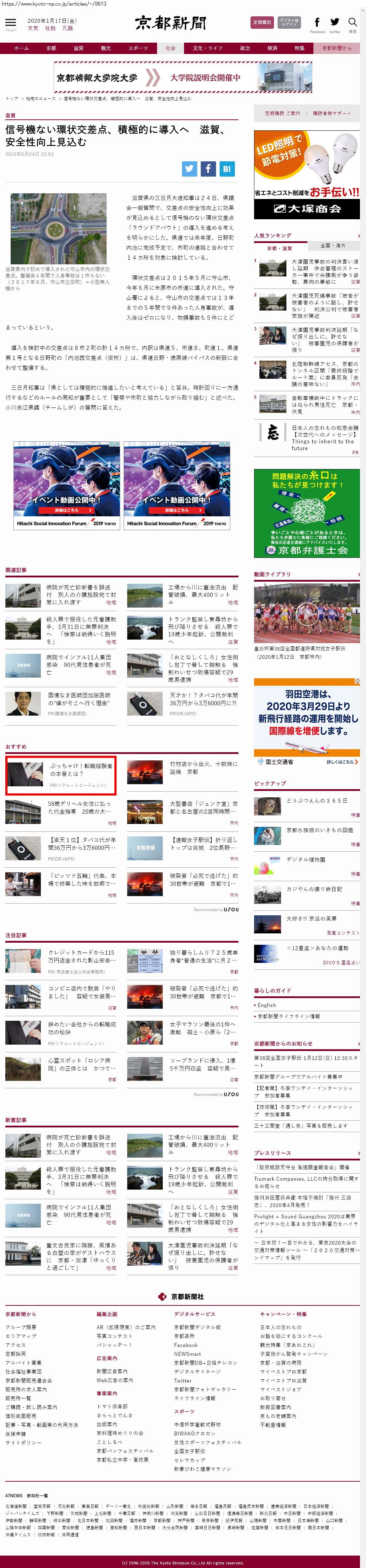Viewport: 366px width, 1568px height.
Task: Share article via Facebook button
Action: (208, 169)
